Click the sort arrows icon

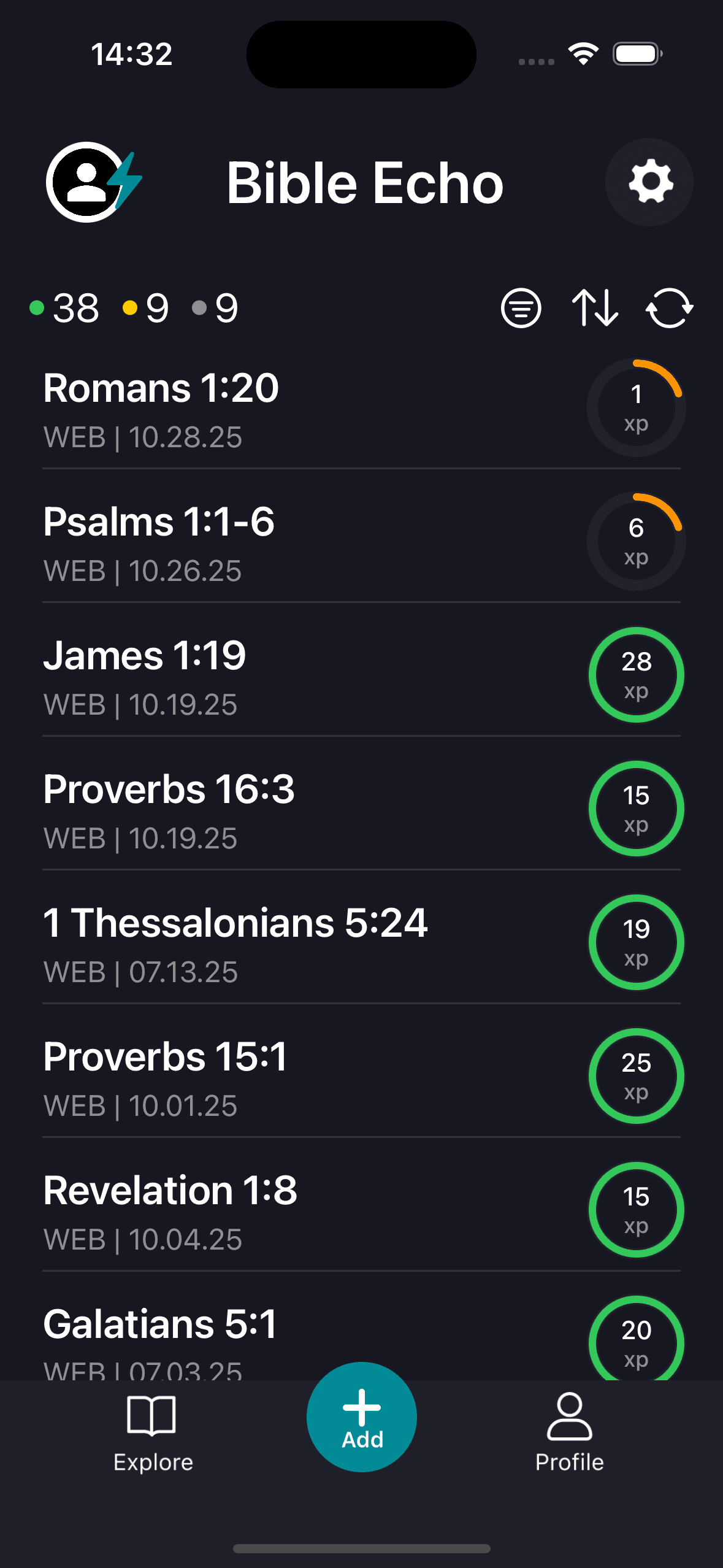(x=594, y=309)
